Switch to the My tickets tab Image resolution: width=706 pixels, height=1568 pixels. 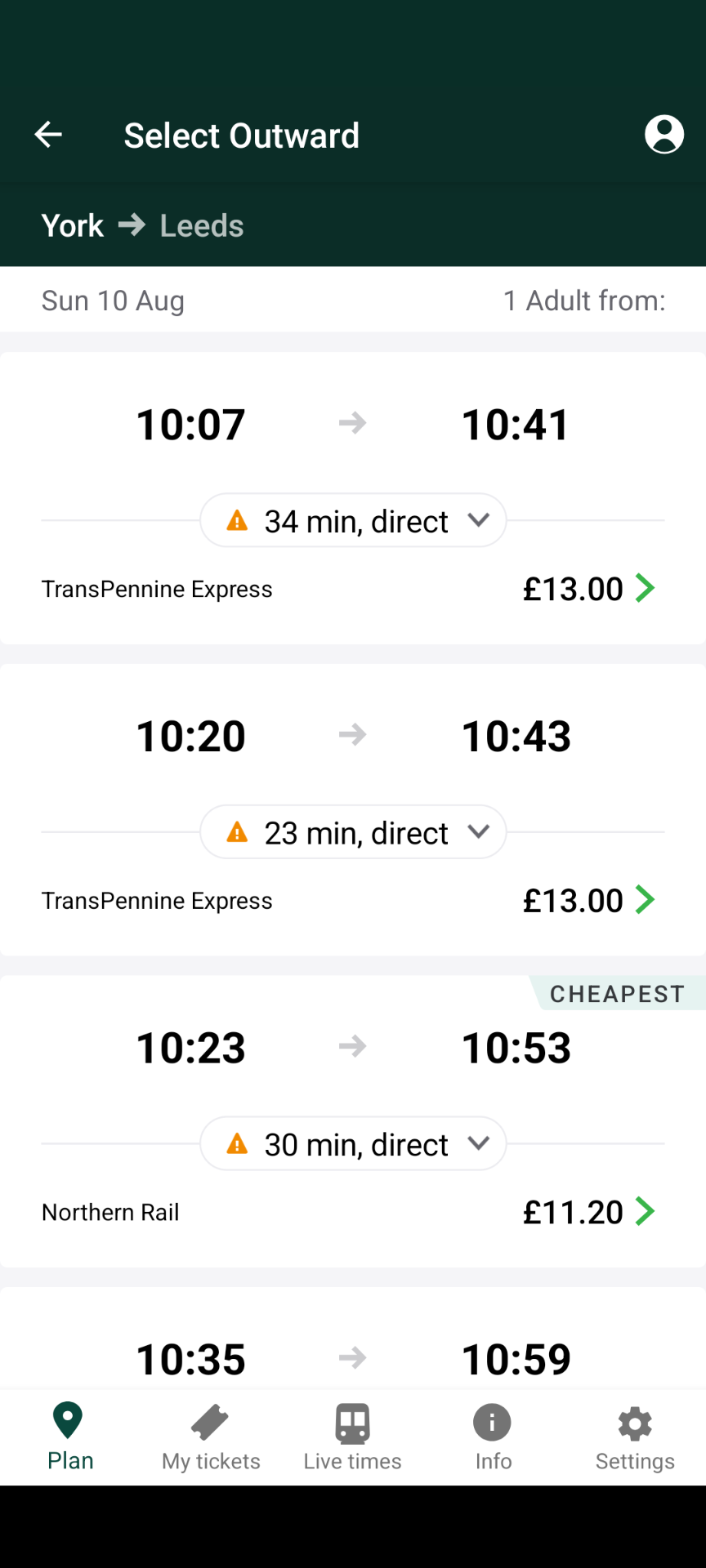(211, 1437)
